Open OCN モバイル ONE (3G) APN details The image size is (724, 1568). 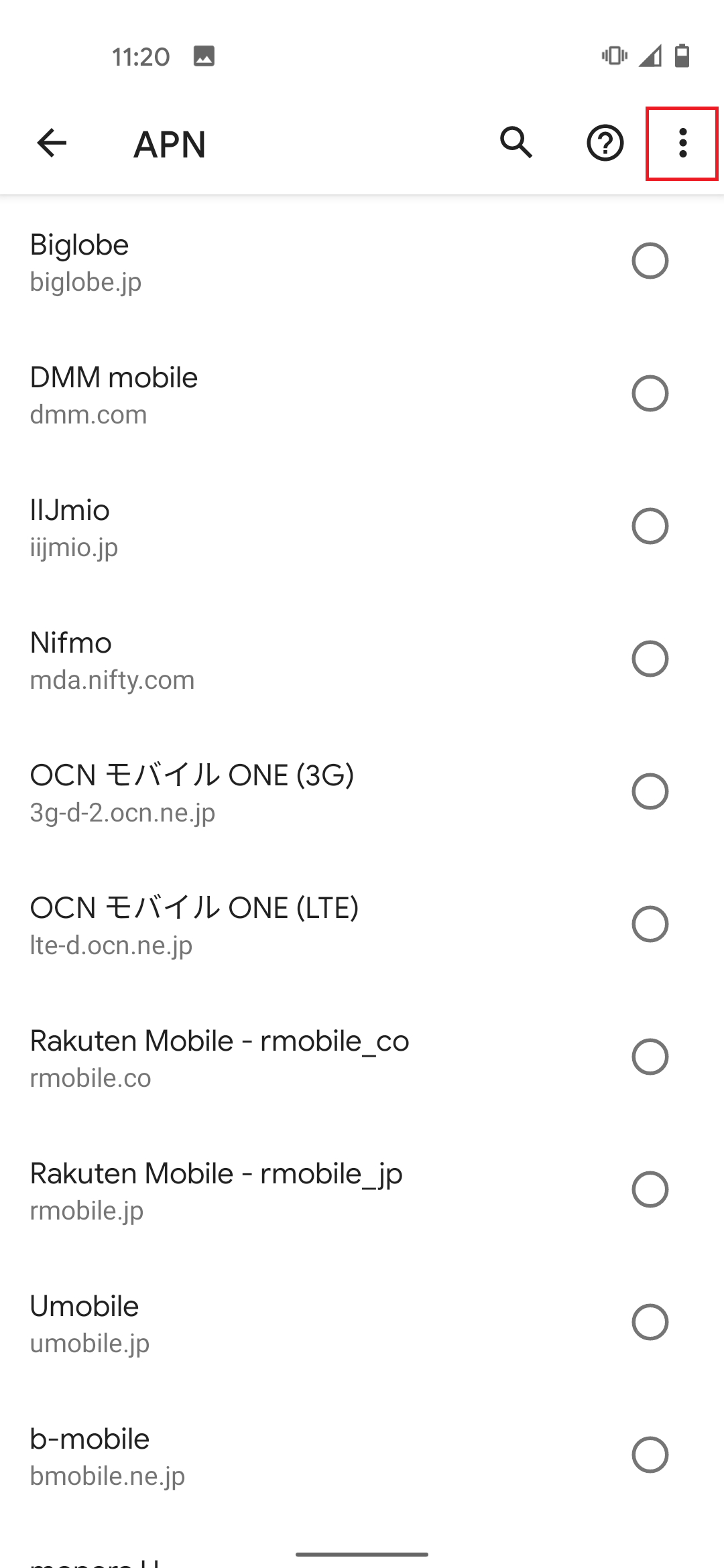click(x=192, y=791)
